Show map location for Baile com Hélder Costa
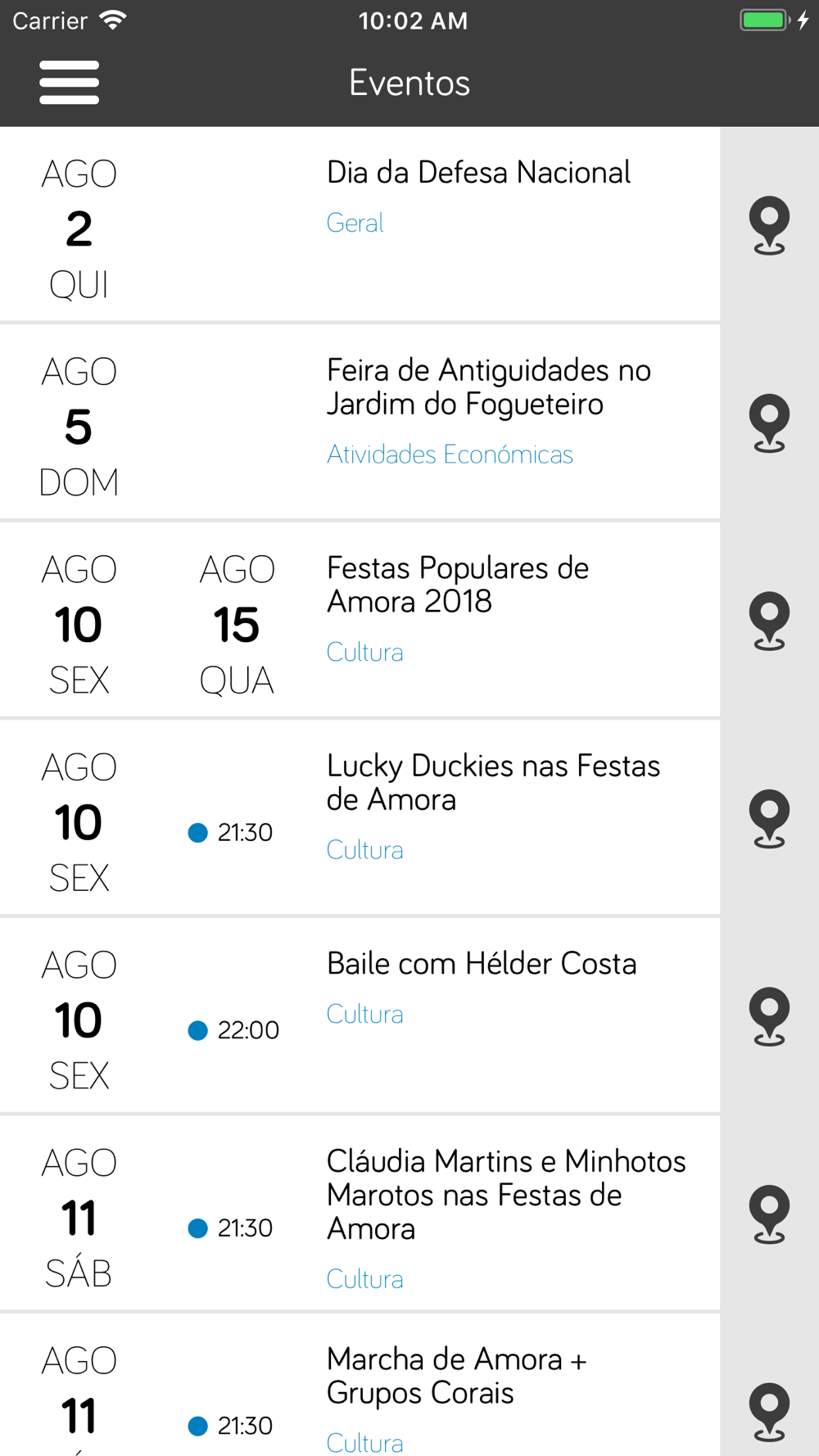 [769, 1017]
